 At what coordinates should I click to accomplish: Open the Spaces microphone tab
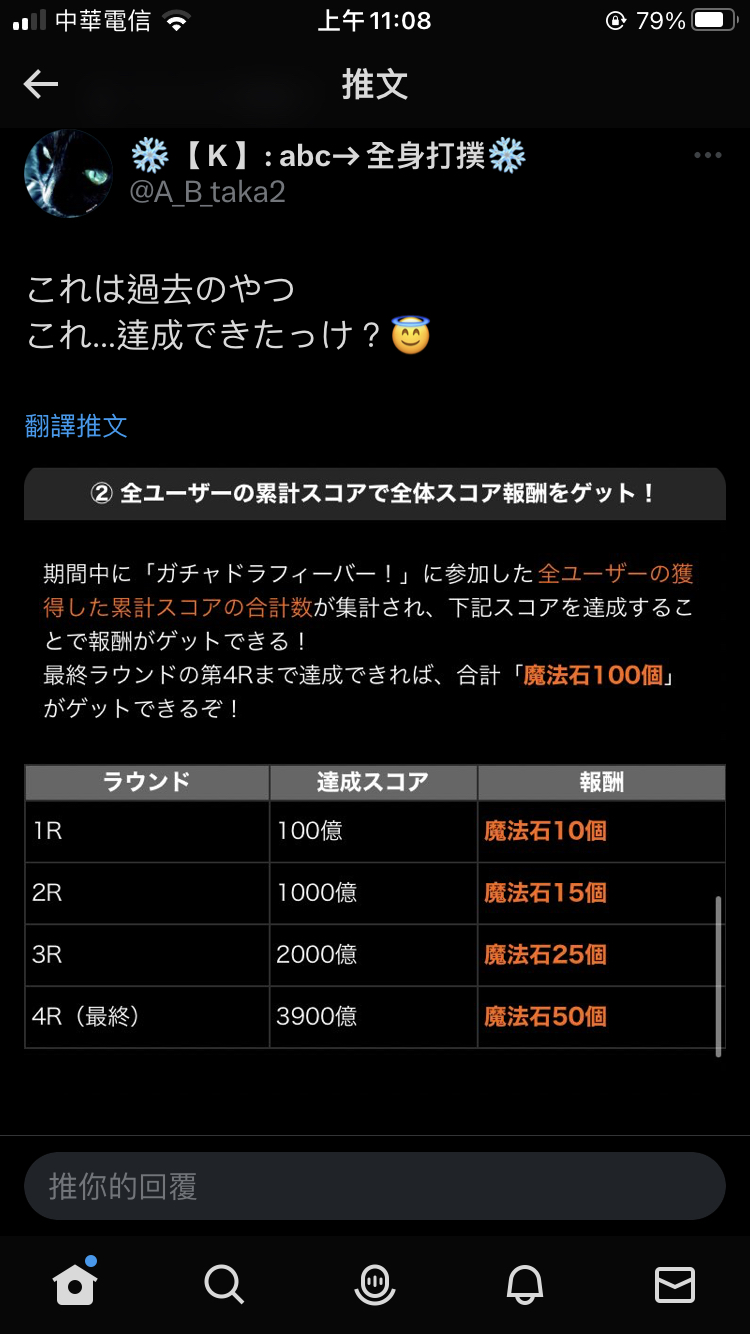tap(375, 1284)
